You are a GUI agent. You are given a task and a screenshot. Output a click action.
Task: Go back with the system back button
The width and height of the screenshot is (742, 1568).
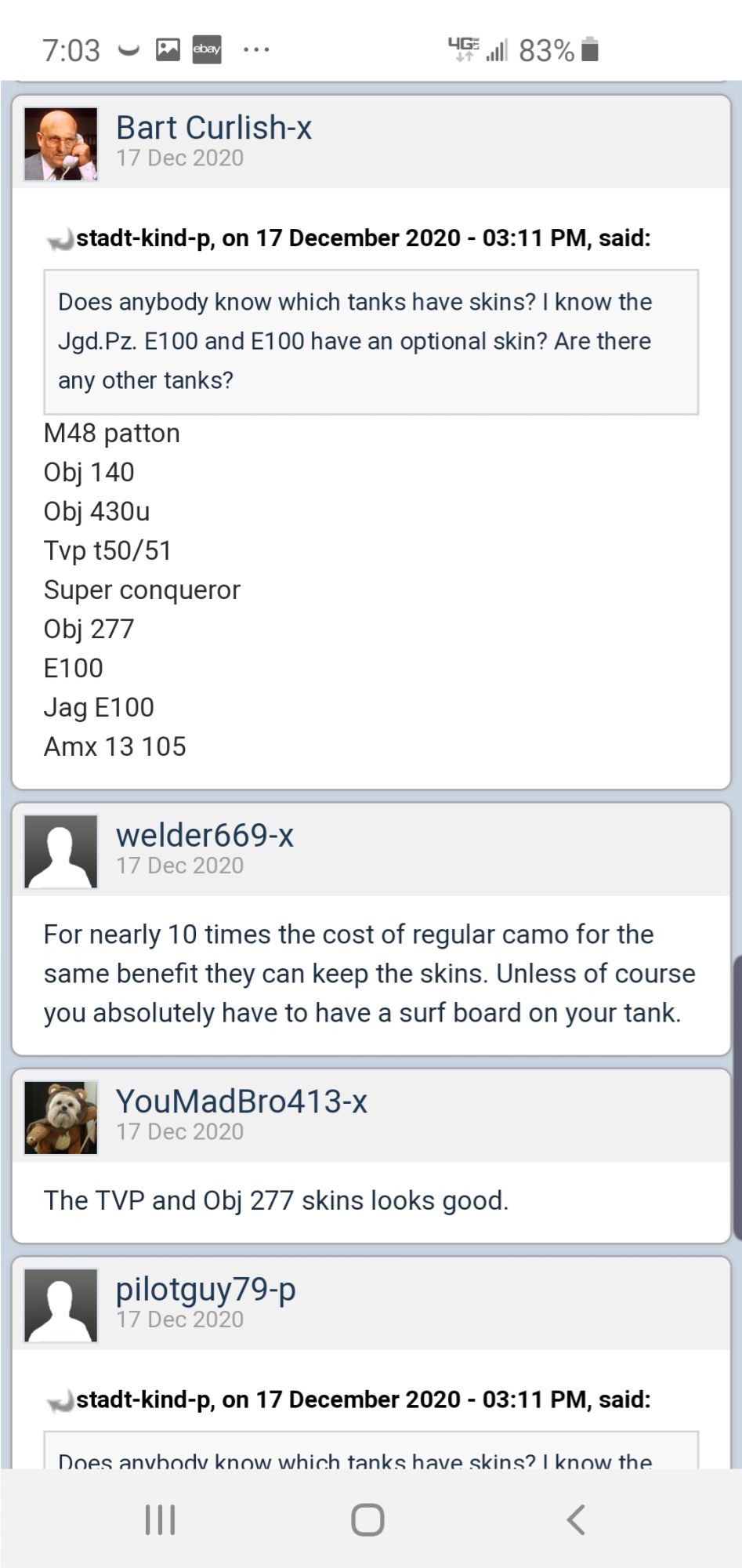point(576,1519)
